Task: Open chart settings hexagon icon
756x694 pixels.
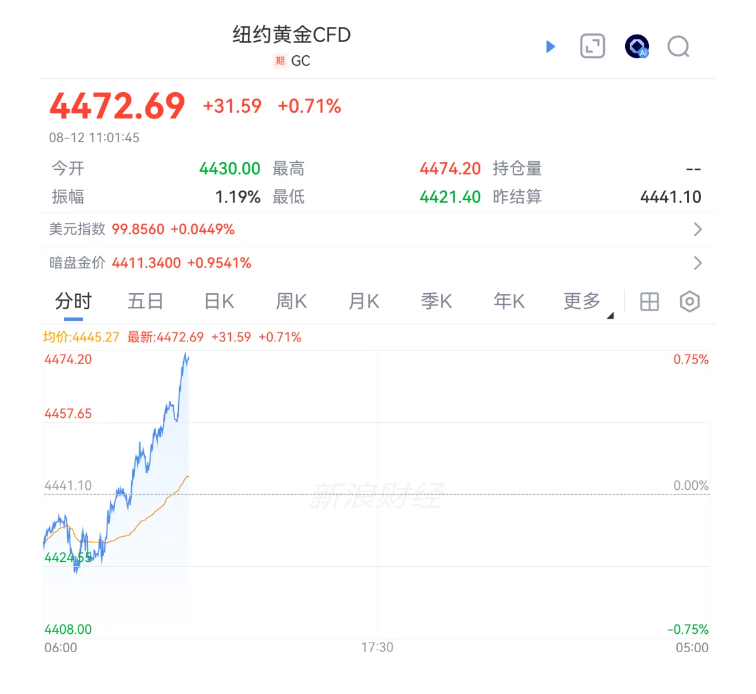Action: point(689,302)
